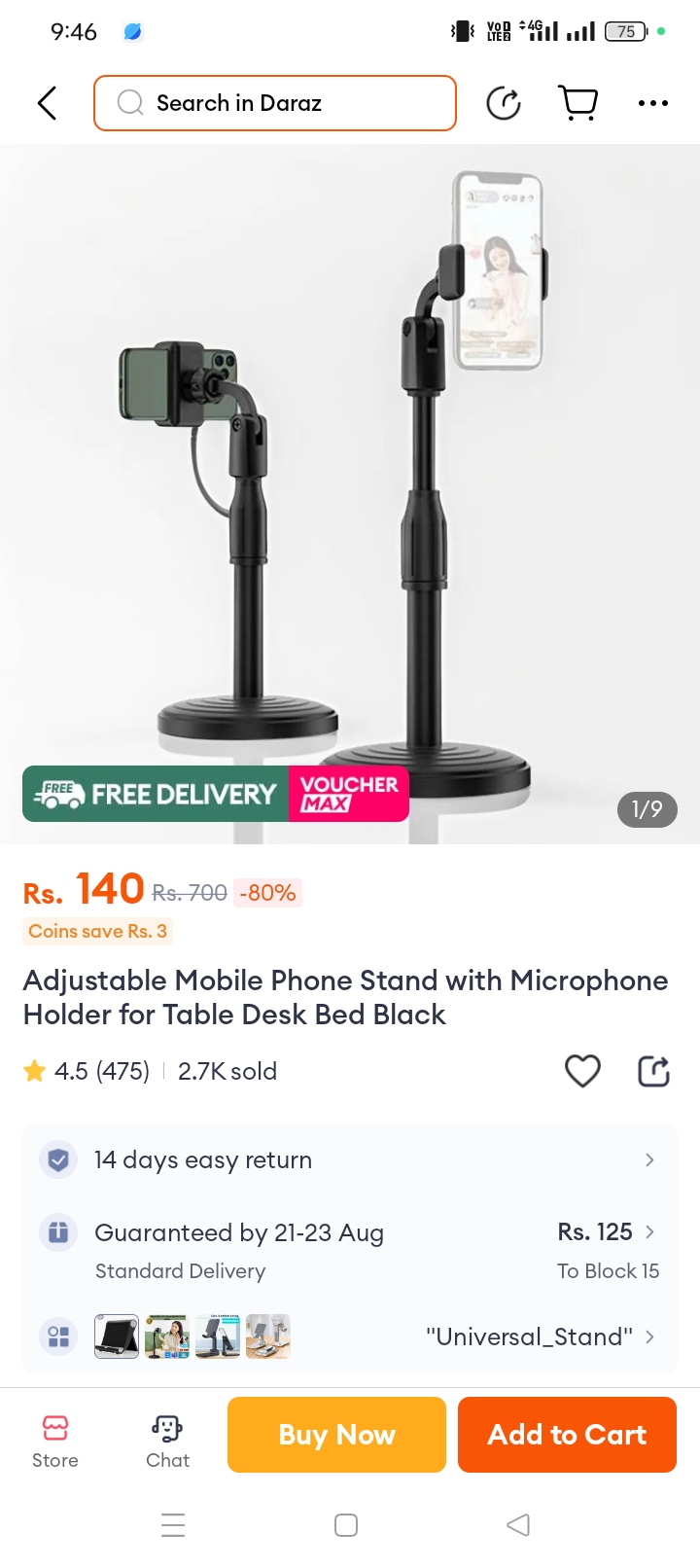This screenshot has width=700, height=1568.
Task: Open the shopping cart icon
Action: (577, 103)
